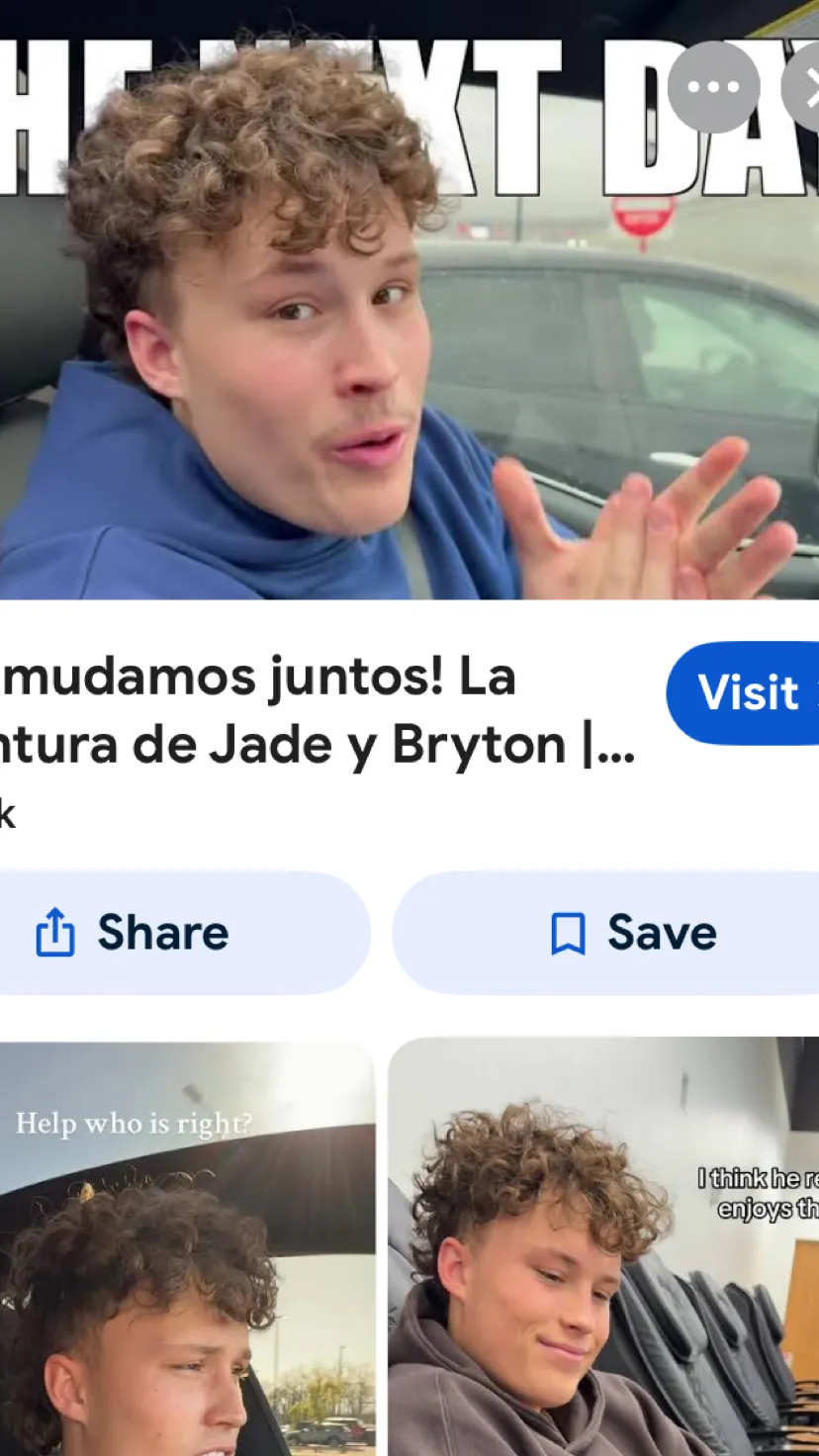Tap the Visit button
The image size is (819, 1456).
744,692
